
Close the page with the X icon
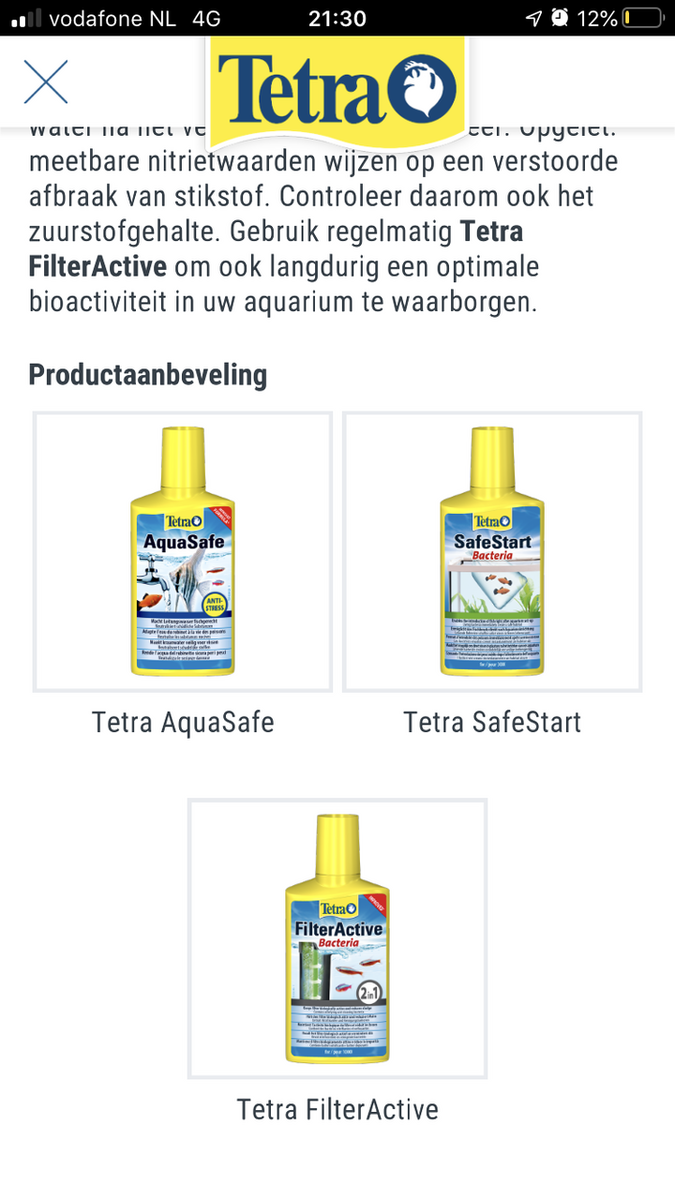click(x=46, y=82)
